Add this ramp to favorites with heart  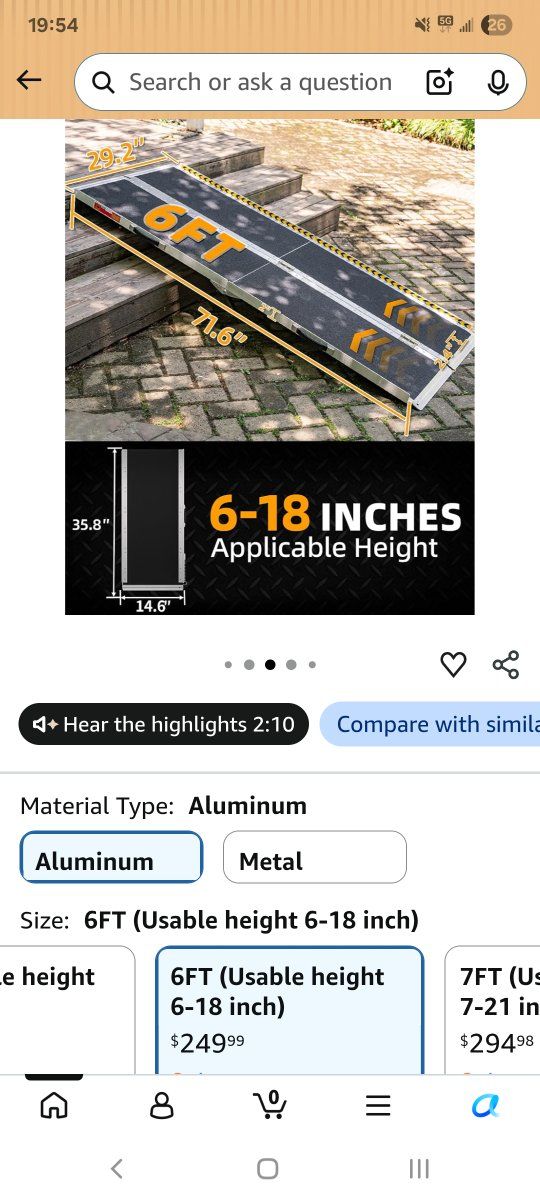click(x=453, y=664)
